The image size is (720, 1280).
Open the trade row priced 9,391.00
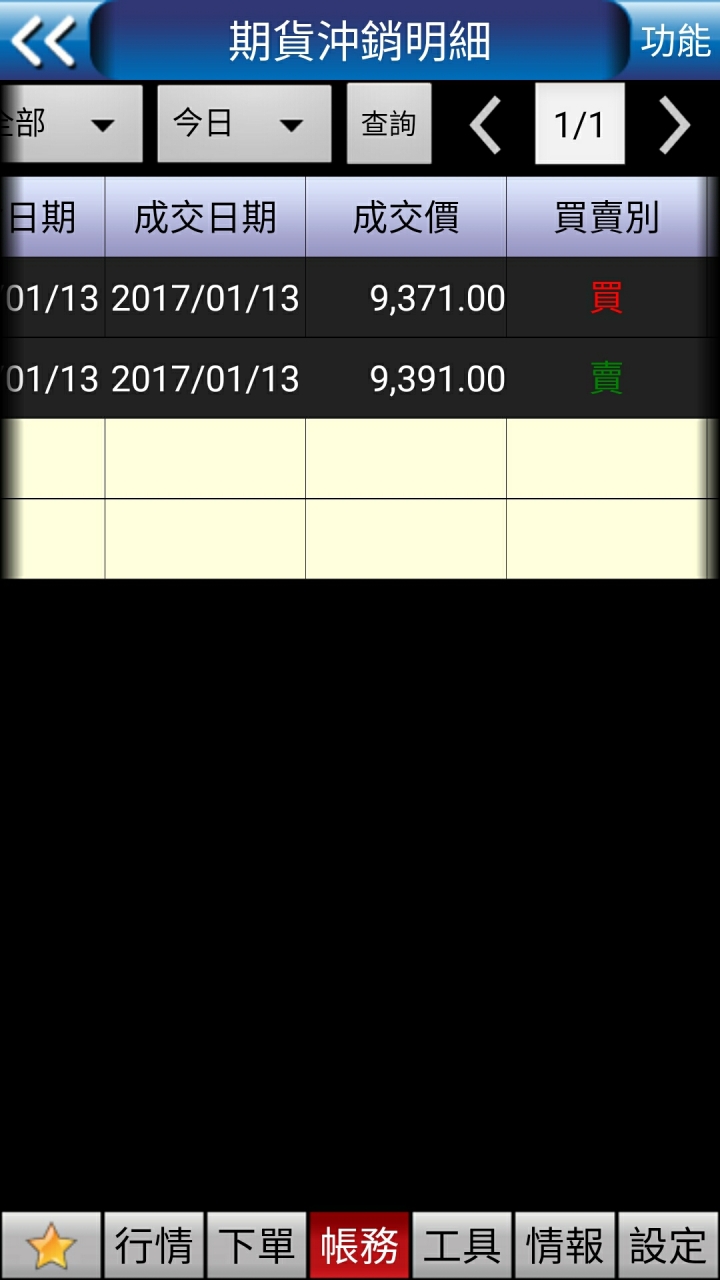click(358, 378)
